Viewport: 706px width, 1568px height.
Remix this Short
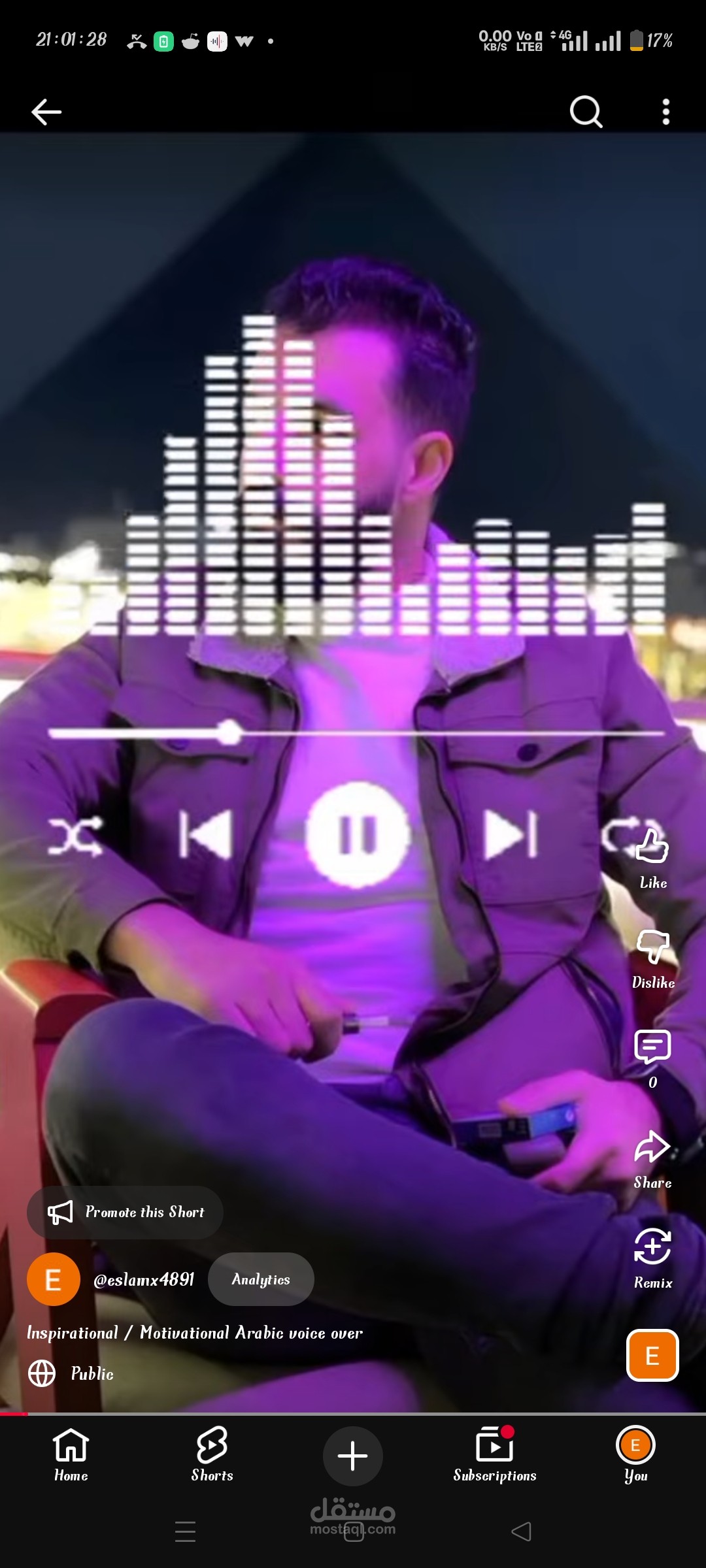click(652, 1245)
